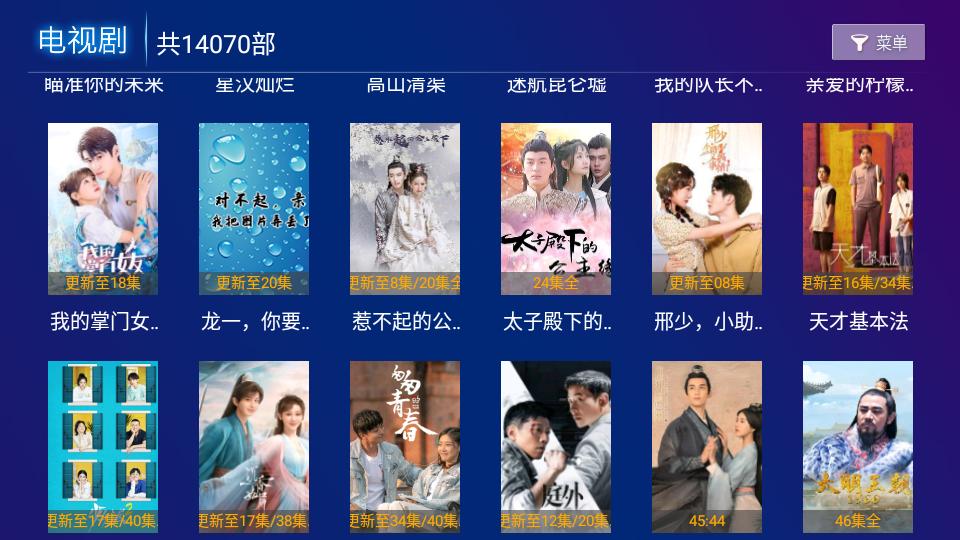Open 太子殿下的.. with 24集全

tap(556, 208)
